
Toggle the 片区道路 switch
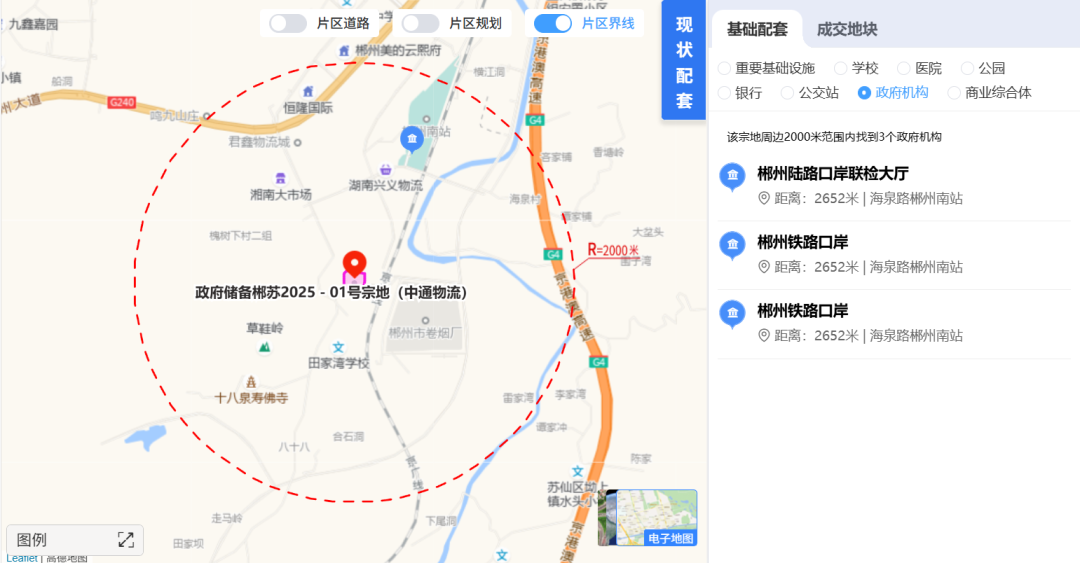coord(288,23)
